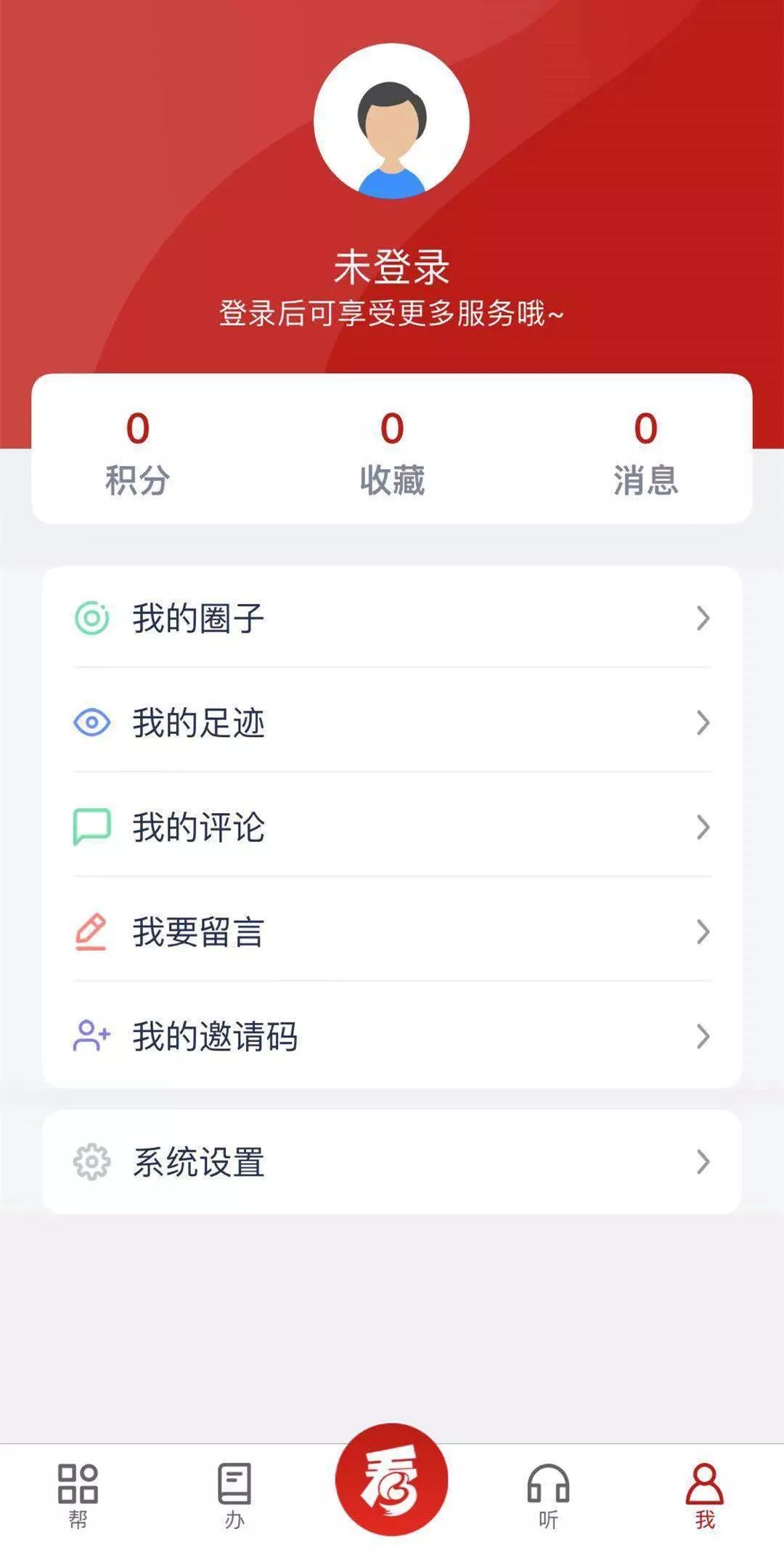Viewport: 784px width, 1563px height.
Task: Select the 我 profile tab
Action: coord(704,1495)
